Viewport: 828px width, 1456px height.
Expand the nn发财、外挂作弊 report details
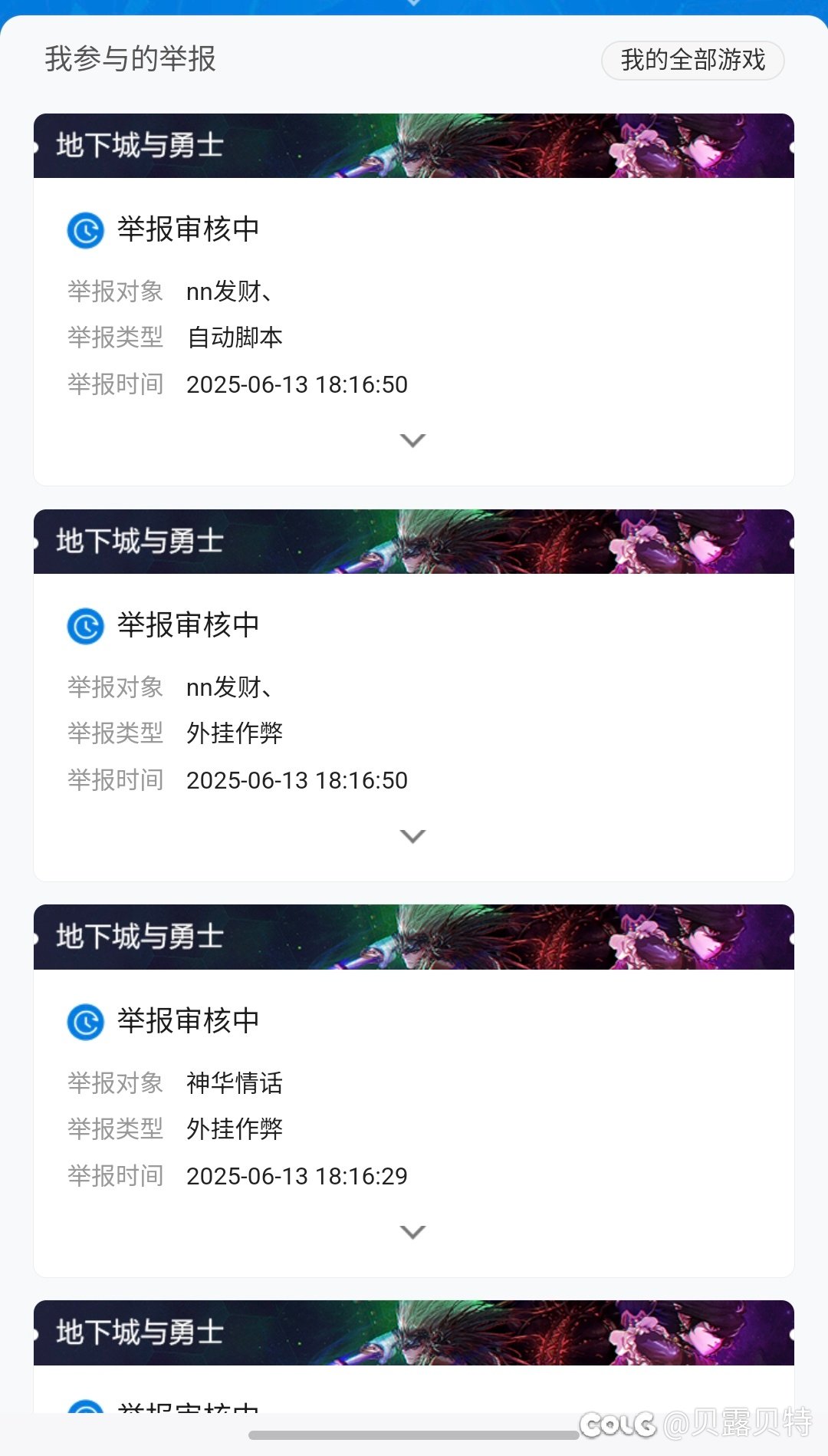(412, 836)
